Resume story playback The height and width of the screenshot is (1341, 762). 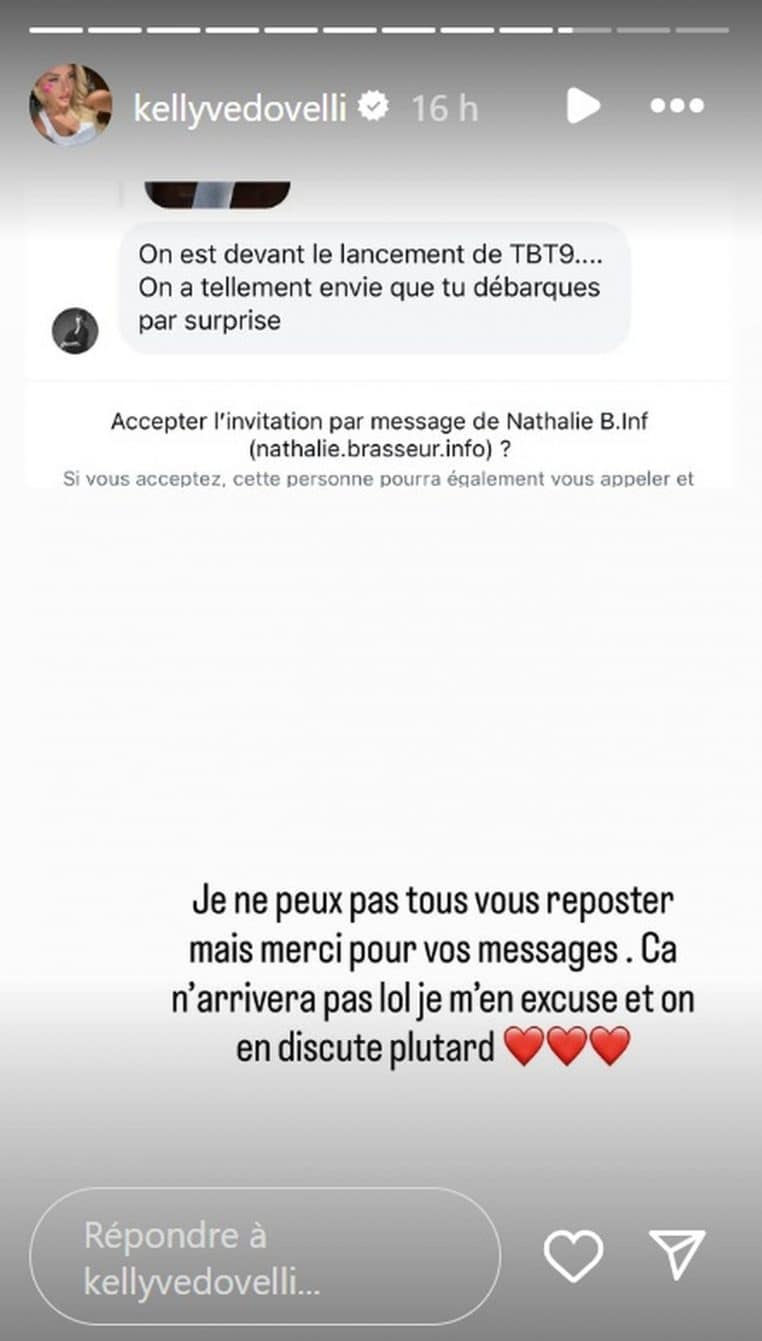(583, 106)
